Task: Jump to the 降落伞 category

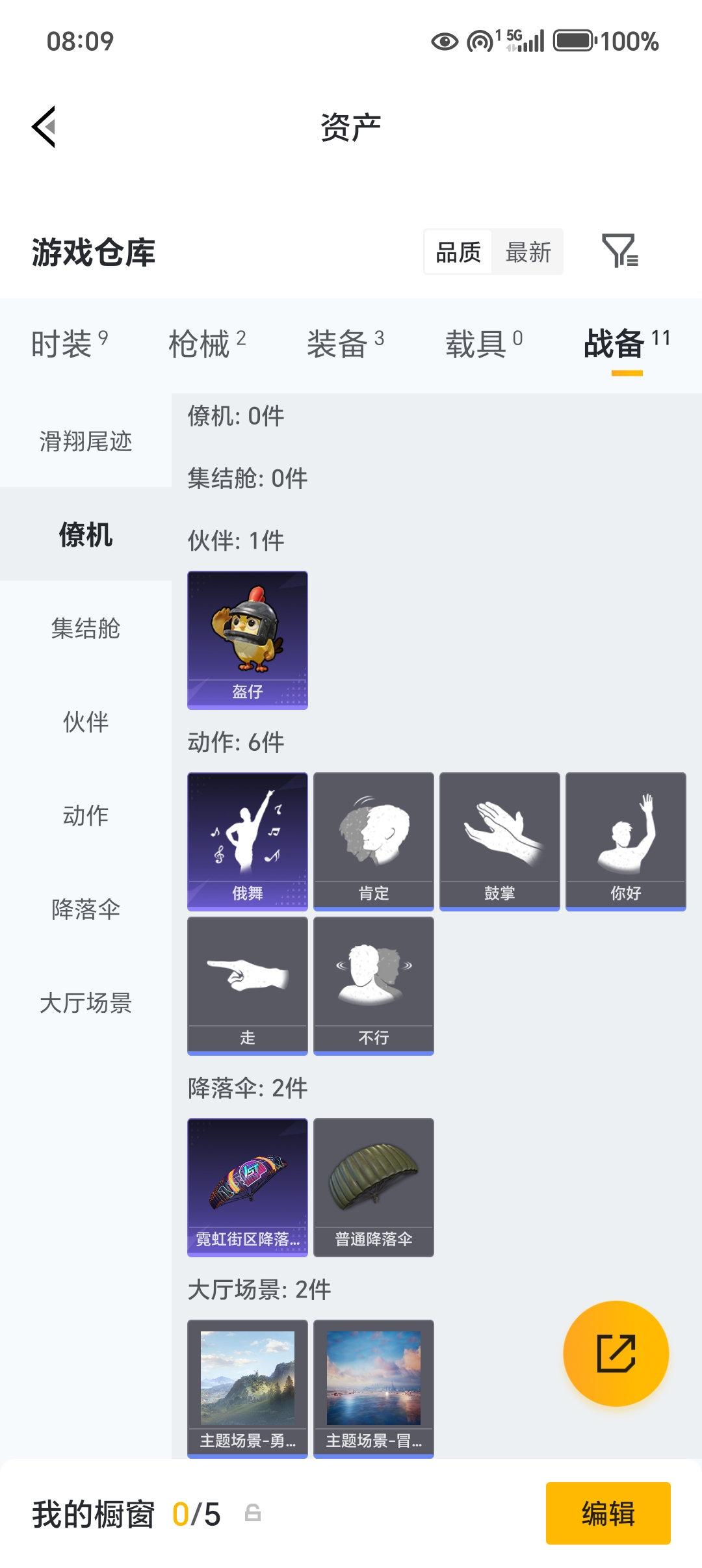Action: click(86, 909)
